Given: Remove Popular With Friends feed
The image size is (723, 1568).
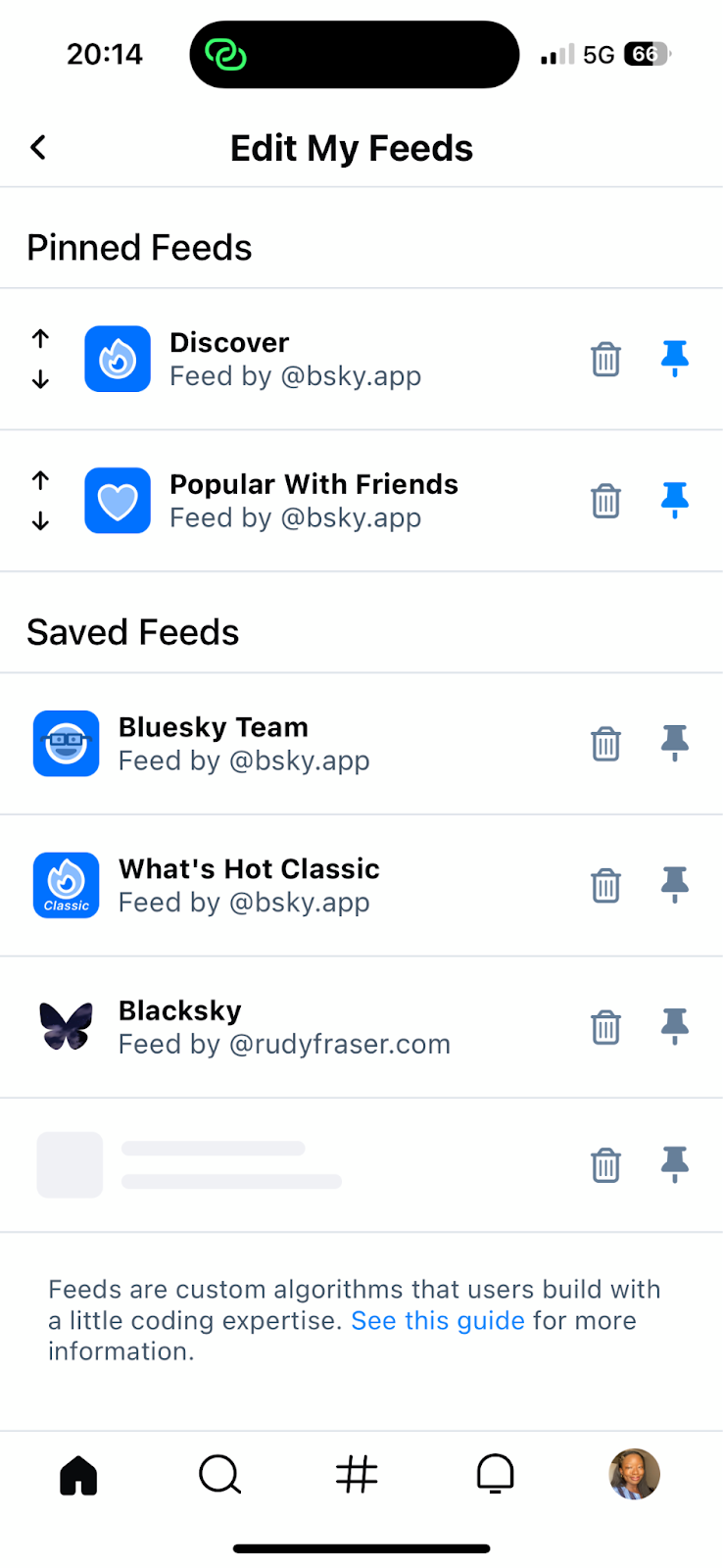Looking at the screenshot, I should (x=606, y=501).
